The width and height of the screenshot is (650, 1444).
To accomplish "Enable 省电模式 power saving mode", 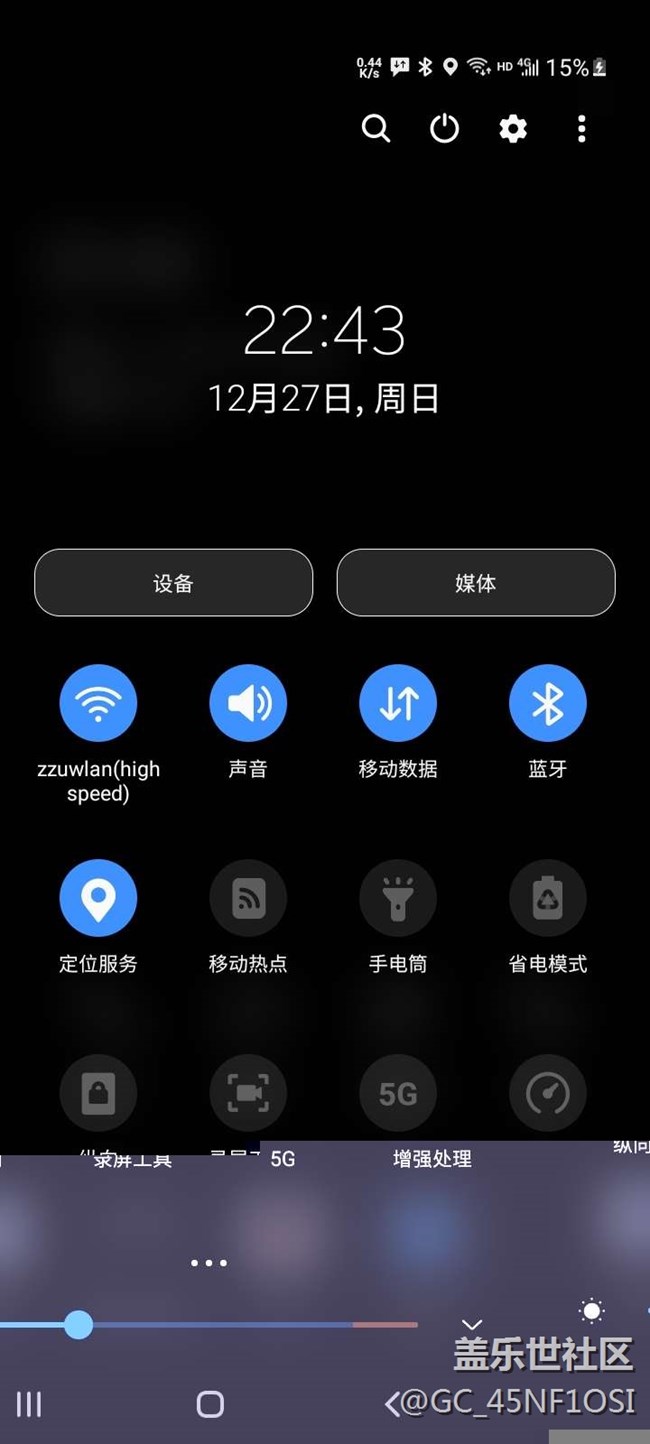I will (x=548, y=898).
